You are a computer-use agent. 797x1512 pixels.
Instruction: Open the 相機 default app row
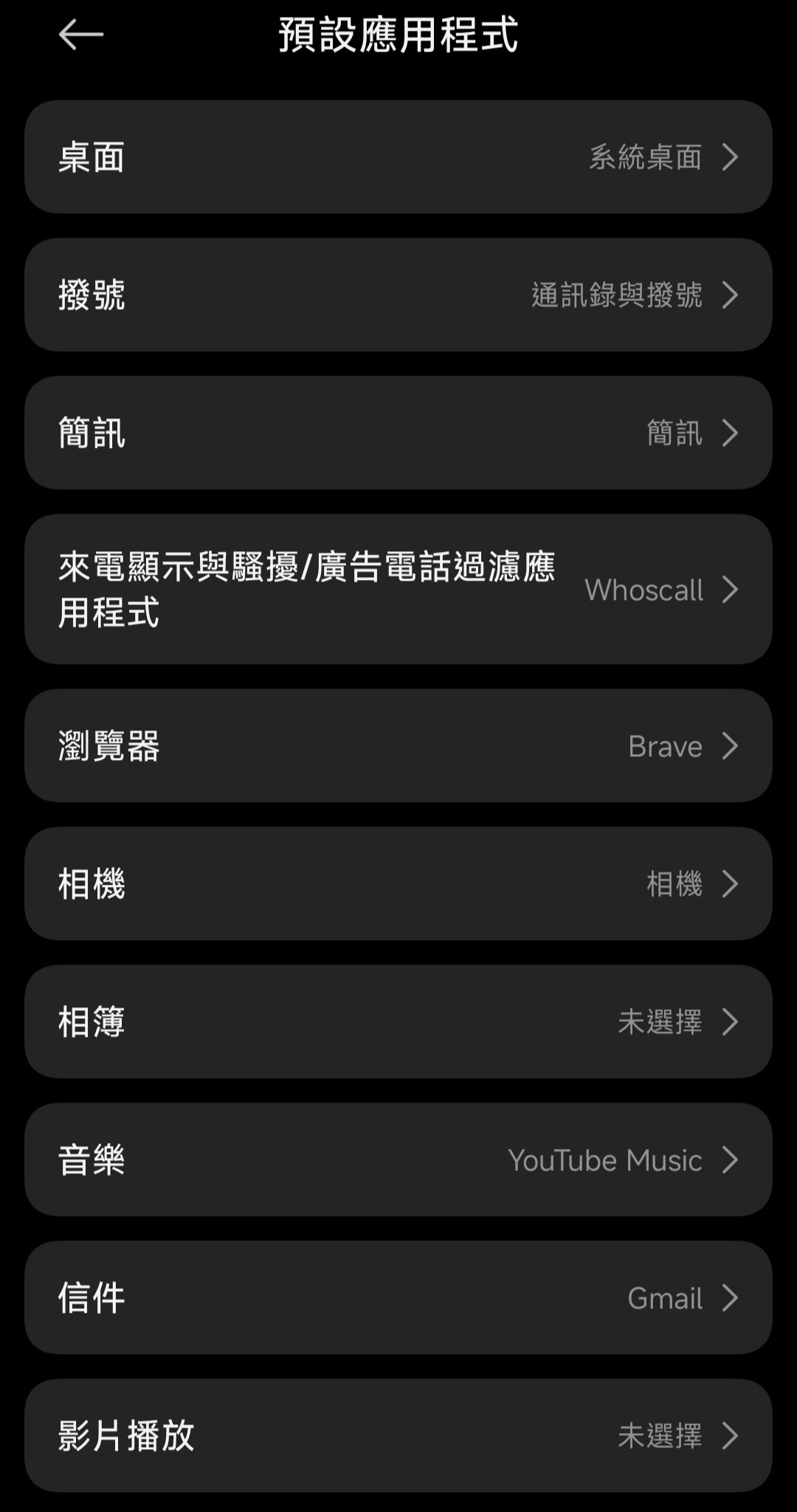pyautogui.click(x=398, y=883)
